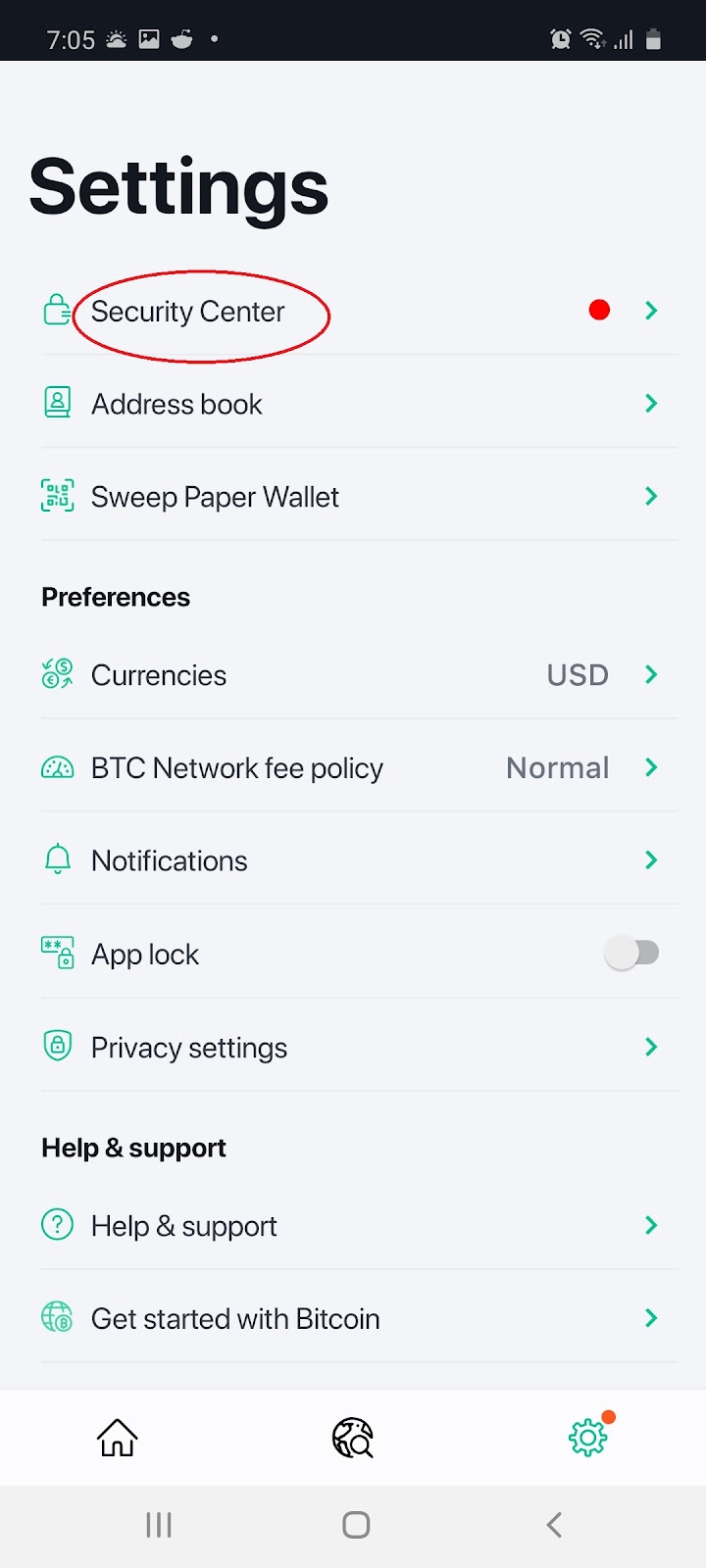Show recent apps from the navigation bar

click(159, 1525)
